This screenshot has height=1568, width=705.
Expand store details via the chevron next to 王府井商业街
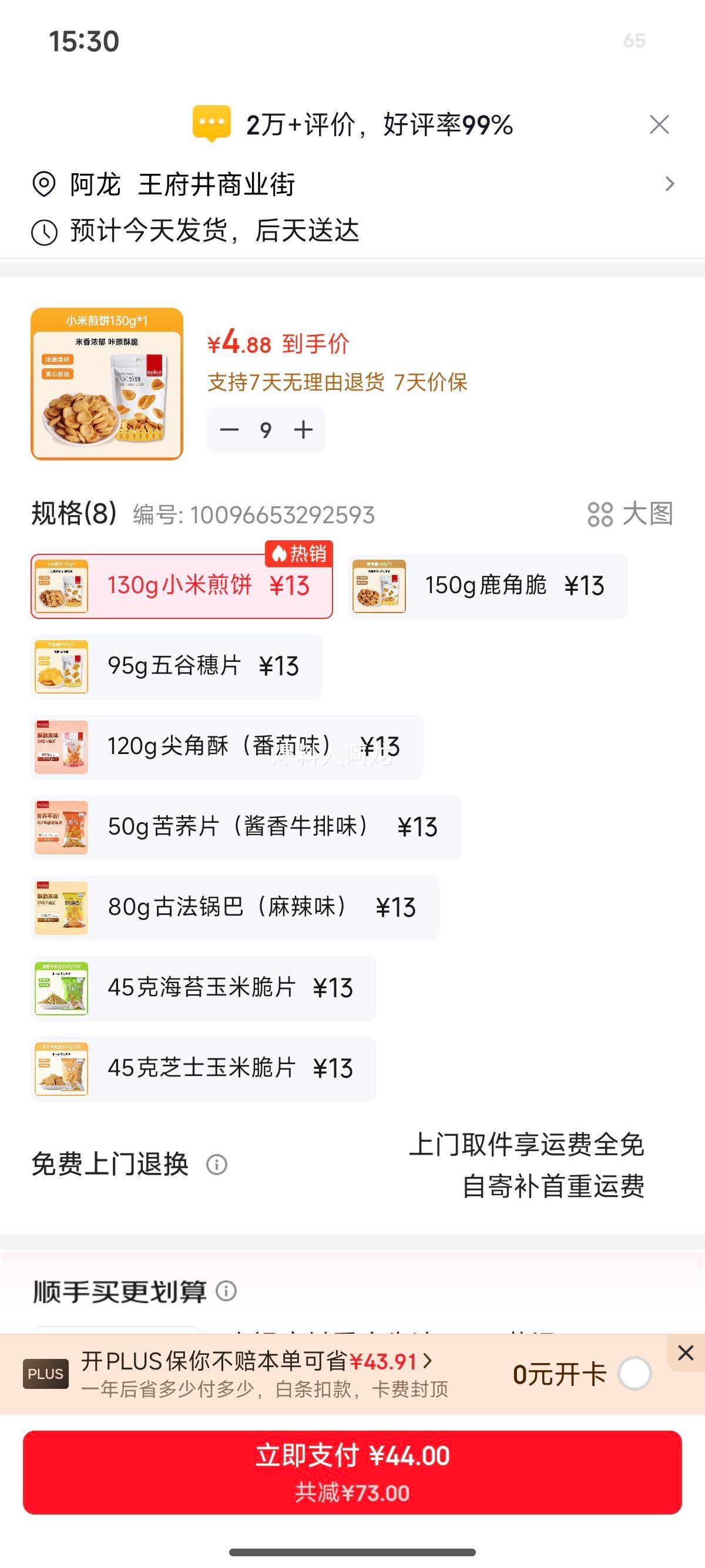(669, 183)
